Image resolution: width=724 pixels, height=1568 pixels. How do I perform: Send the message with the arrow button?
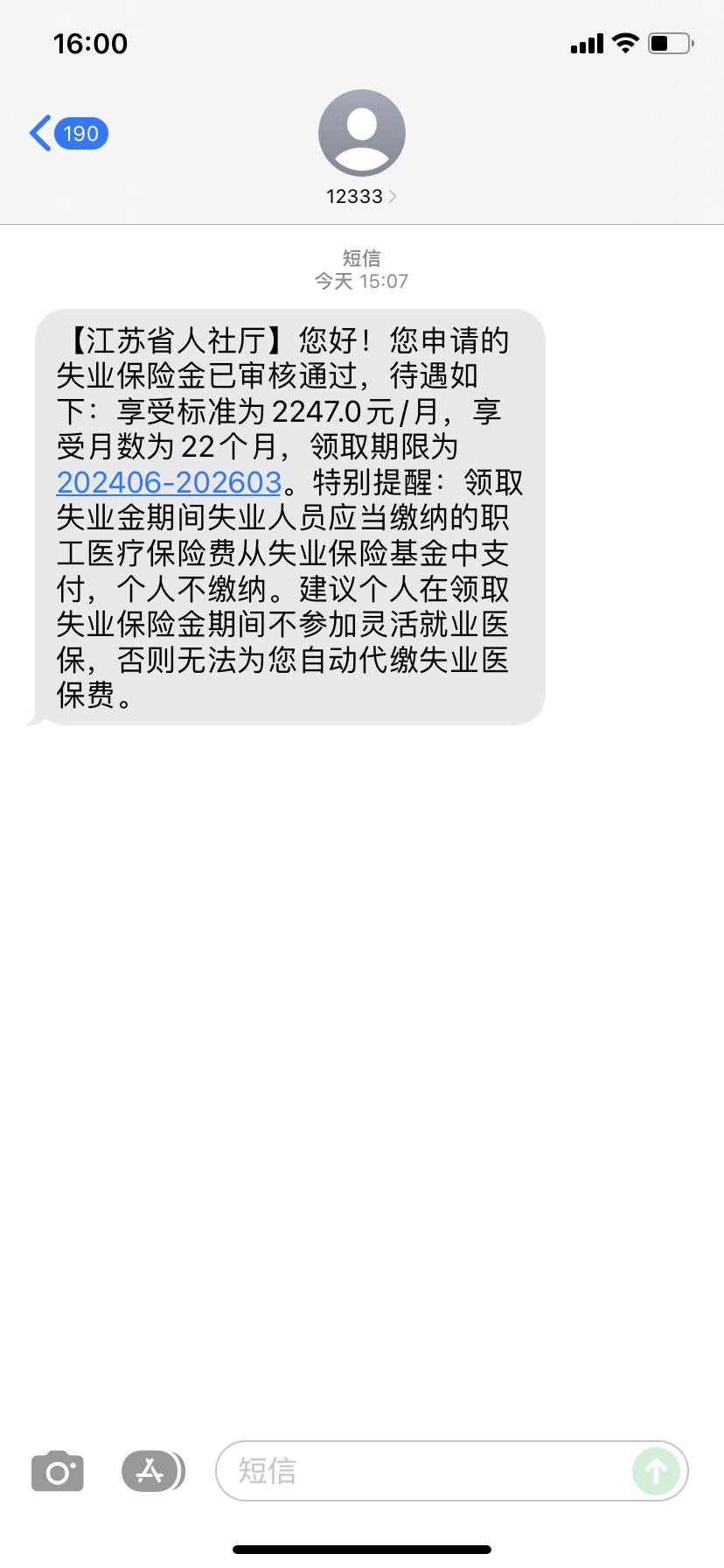(656, 1471)
